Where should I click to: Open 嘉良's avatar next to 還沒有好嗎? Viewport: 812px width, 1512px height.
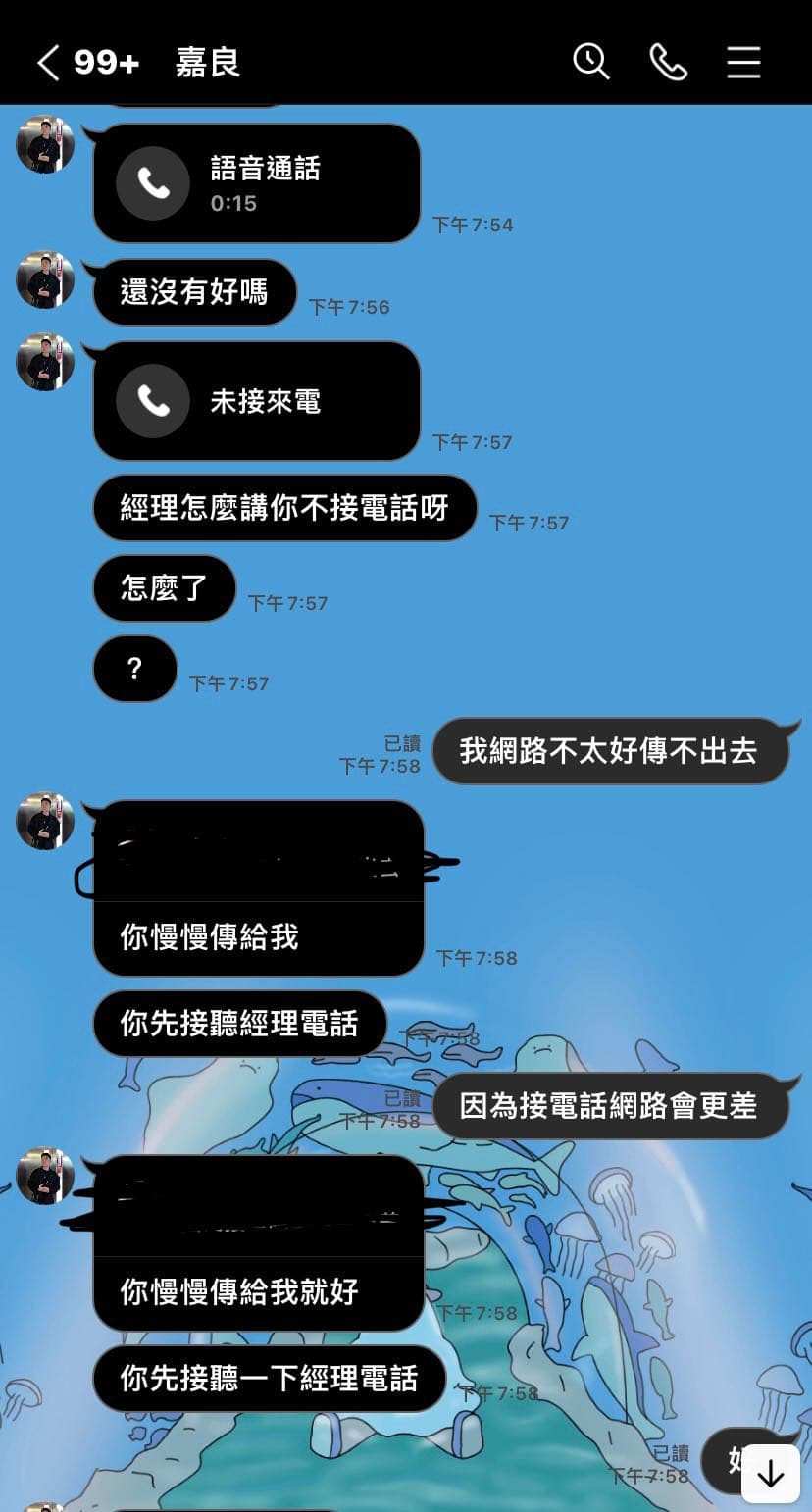tap(45, 279)
